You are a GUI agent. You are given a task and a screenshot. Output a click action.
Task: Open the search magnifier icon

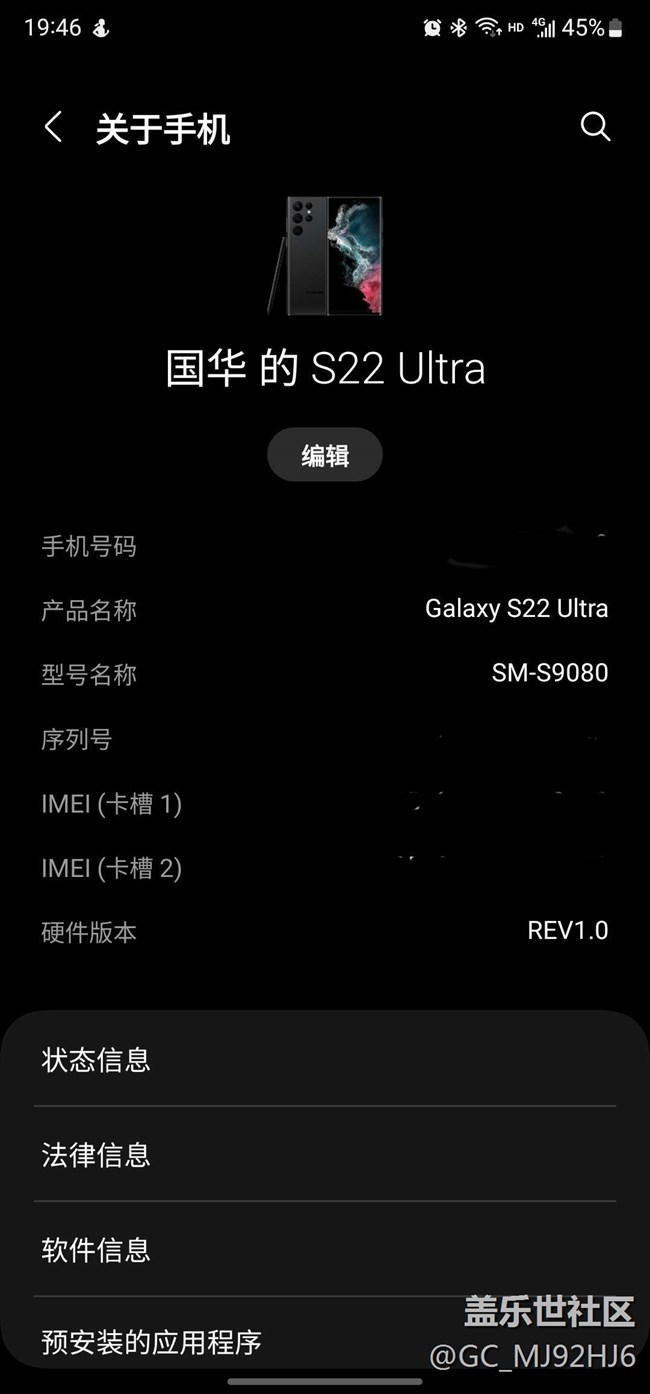(x=595, y=127)
